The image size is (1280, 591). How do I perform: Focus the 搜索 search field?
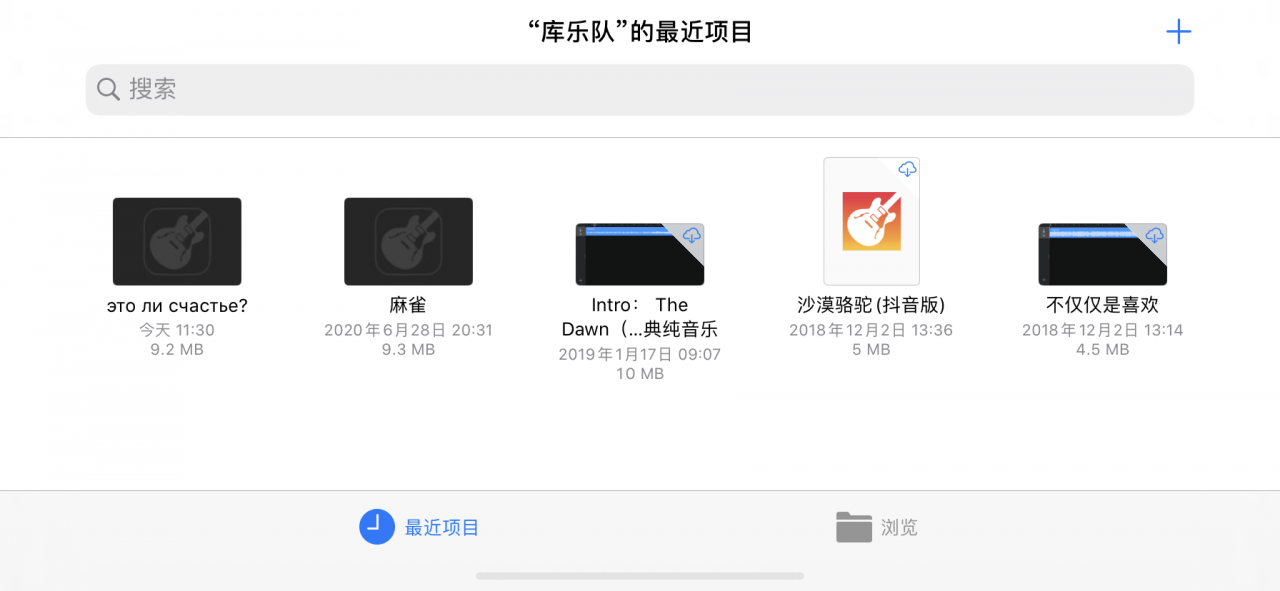[x=640, y=89]
